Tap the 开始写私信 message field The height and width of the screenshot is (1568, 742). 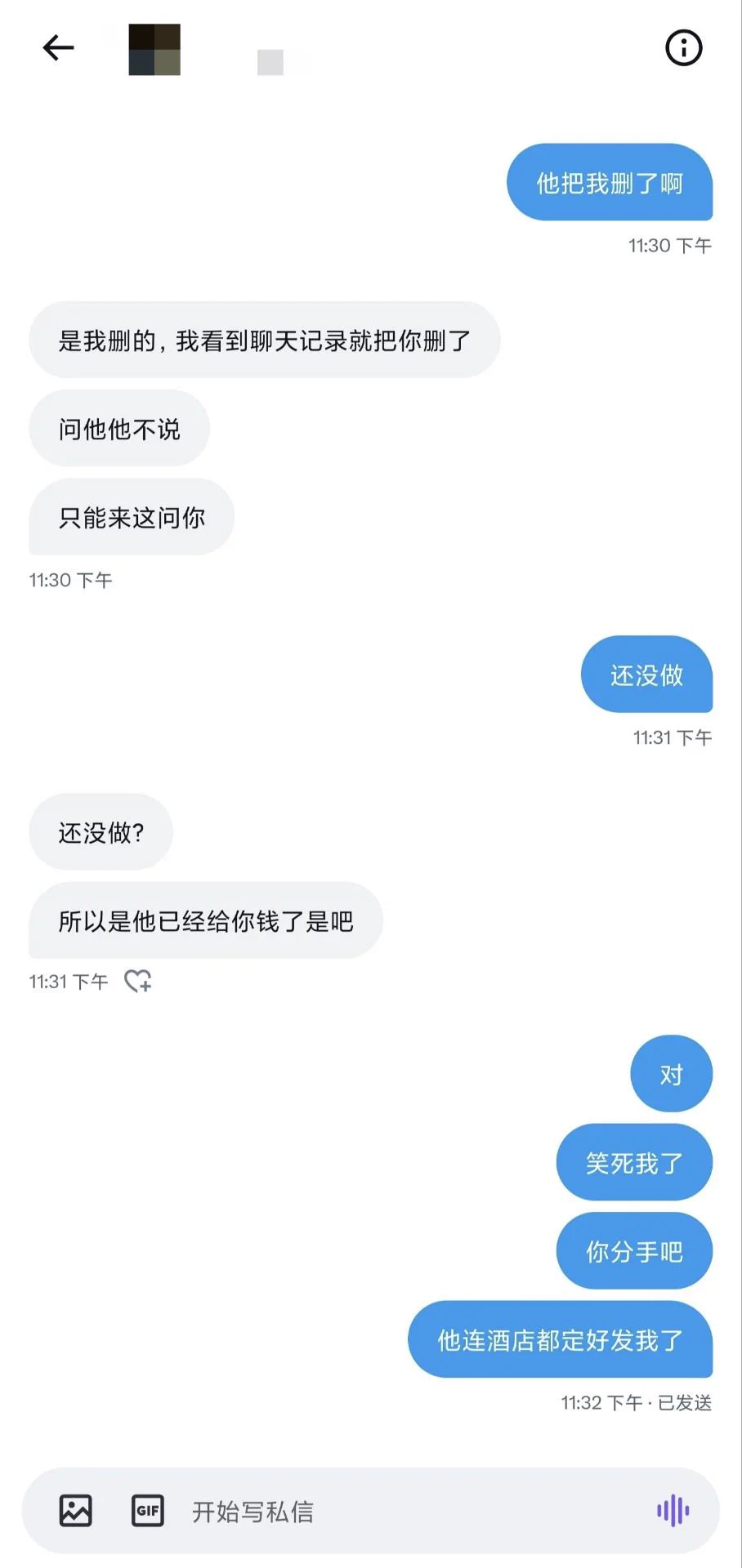[392, 1512]
